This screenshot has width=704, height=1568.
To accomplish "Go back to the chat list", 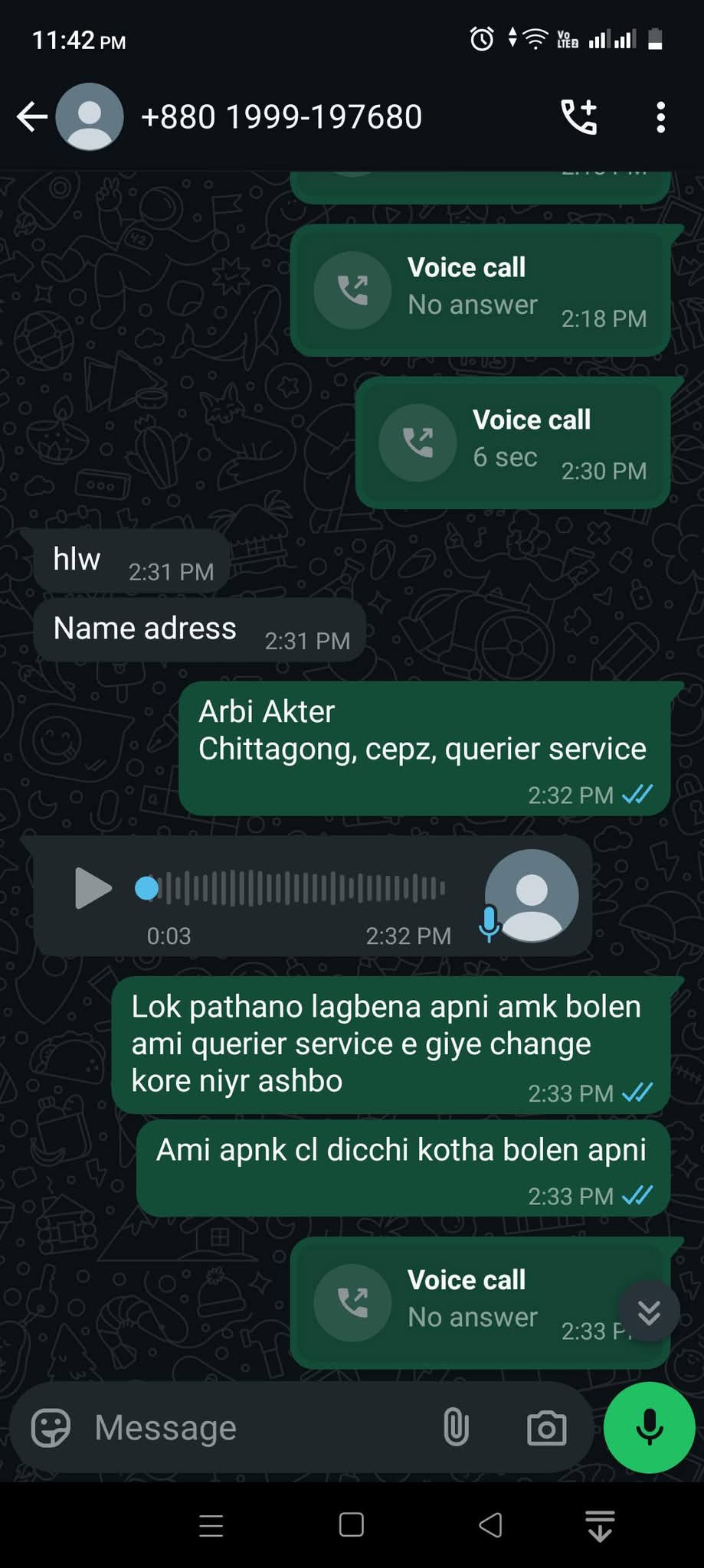I will click(x=32, y=117).
